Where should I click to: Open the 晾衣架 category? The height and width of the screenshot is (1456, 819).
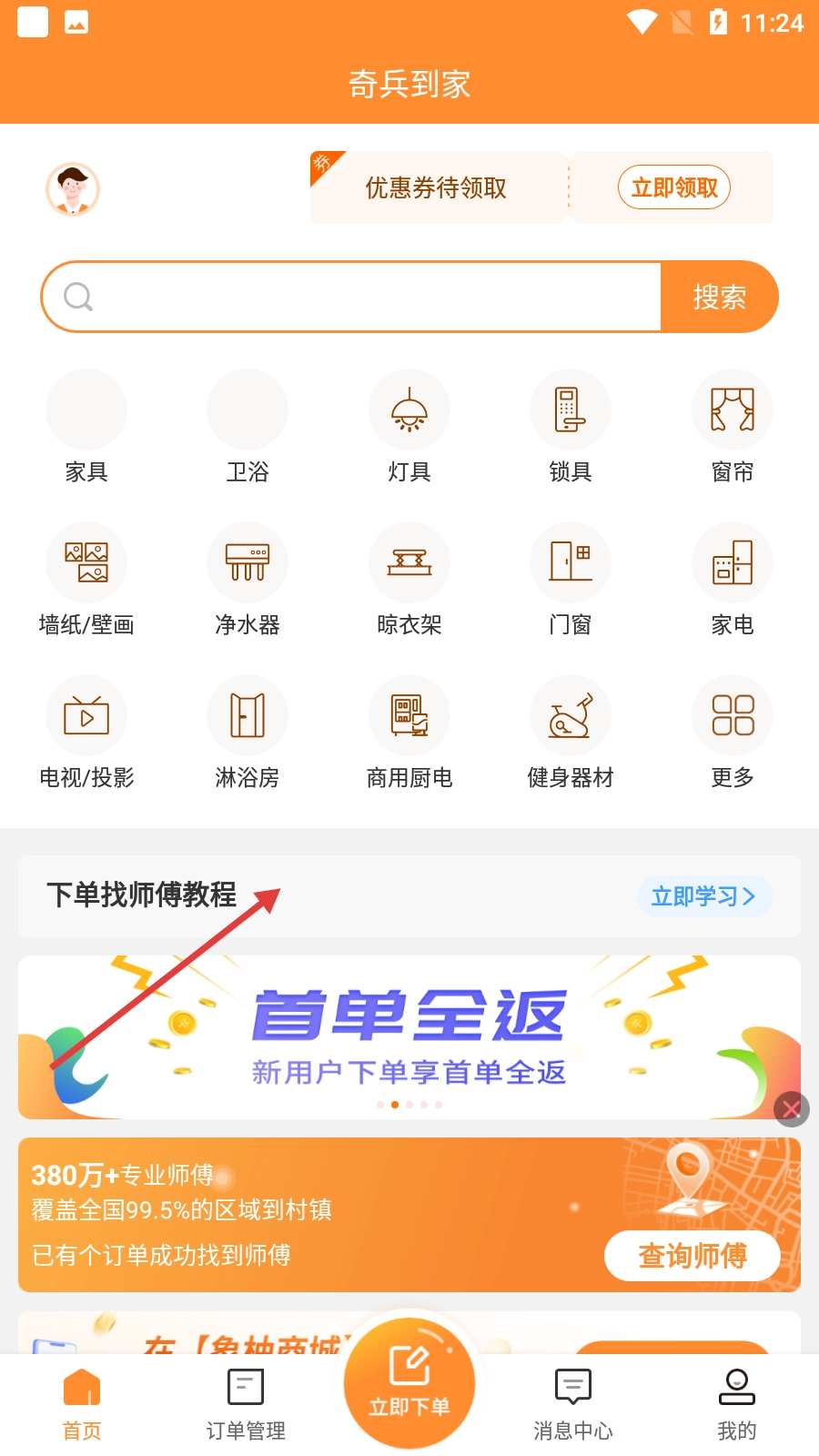pyautogui.click(x=409, y=581)
